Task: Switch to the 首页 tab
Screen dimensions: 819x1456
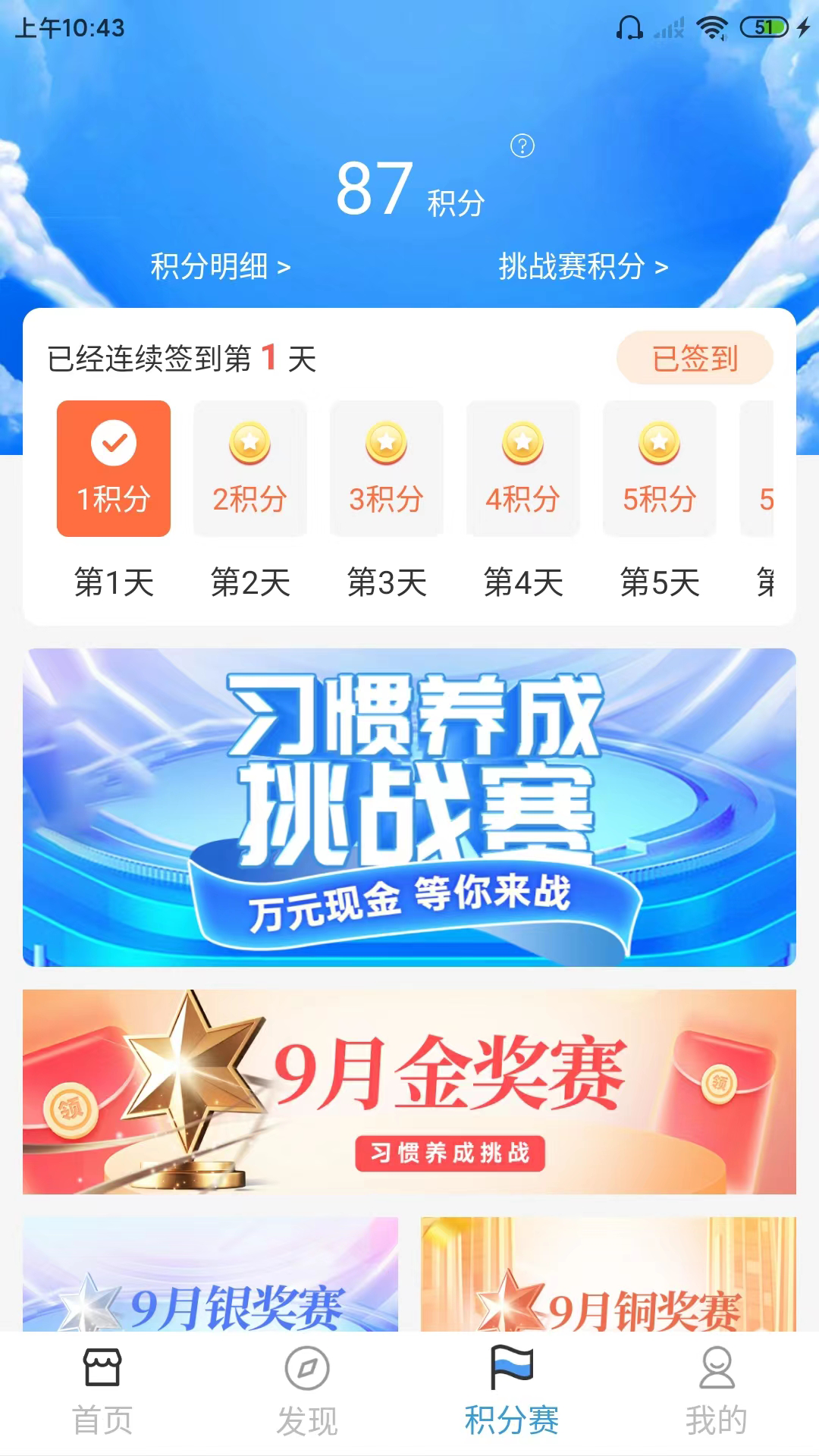Action: pyautogui.click(x=102, y=1391)
